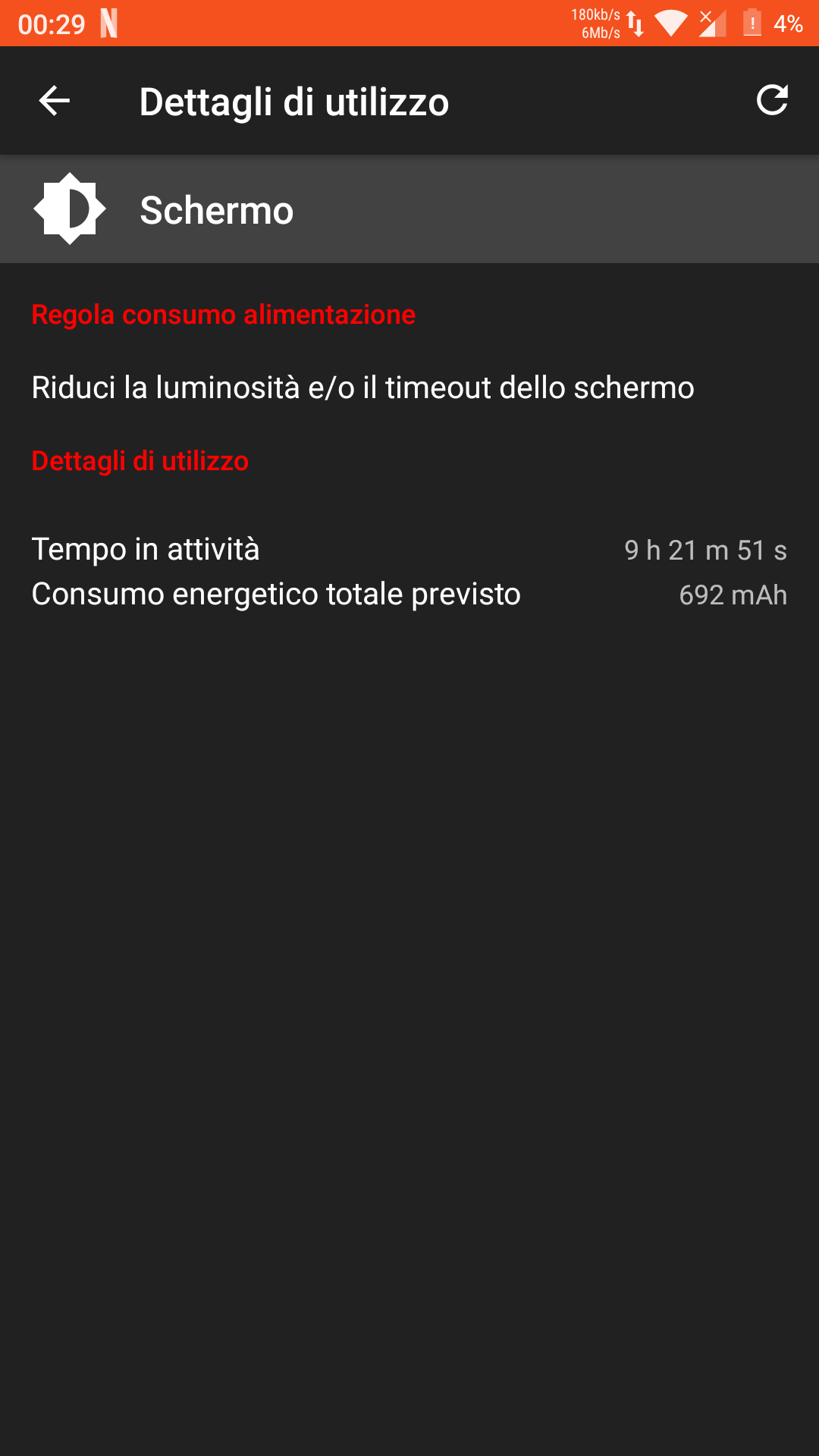Go back using the arrow icon
This screenshot has width=819, height=1456.
pyautogui.click(x=55, y=101)
